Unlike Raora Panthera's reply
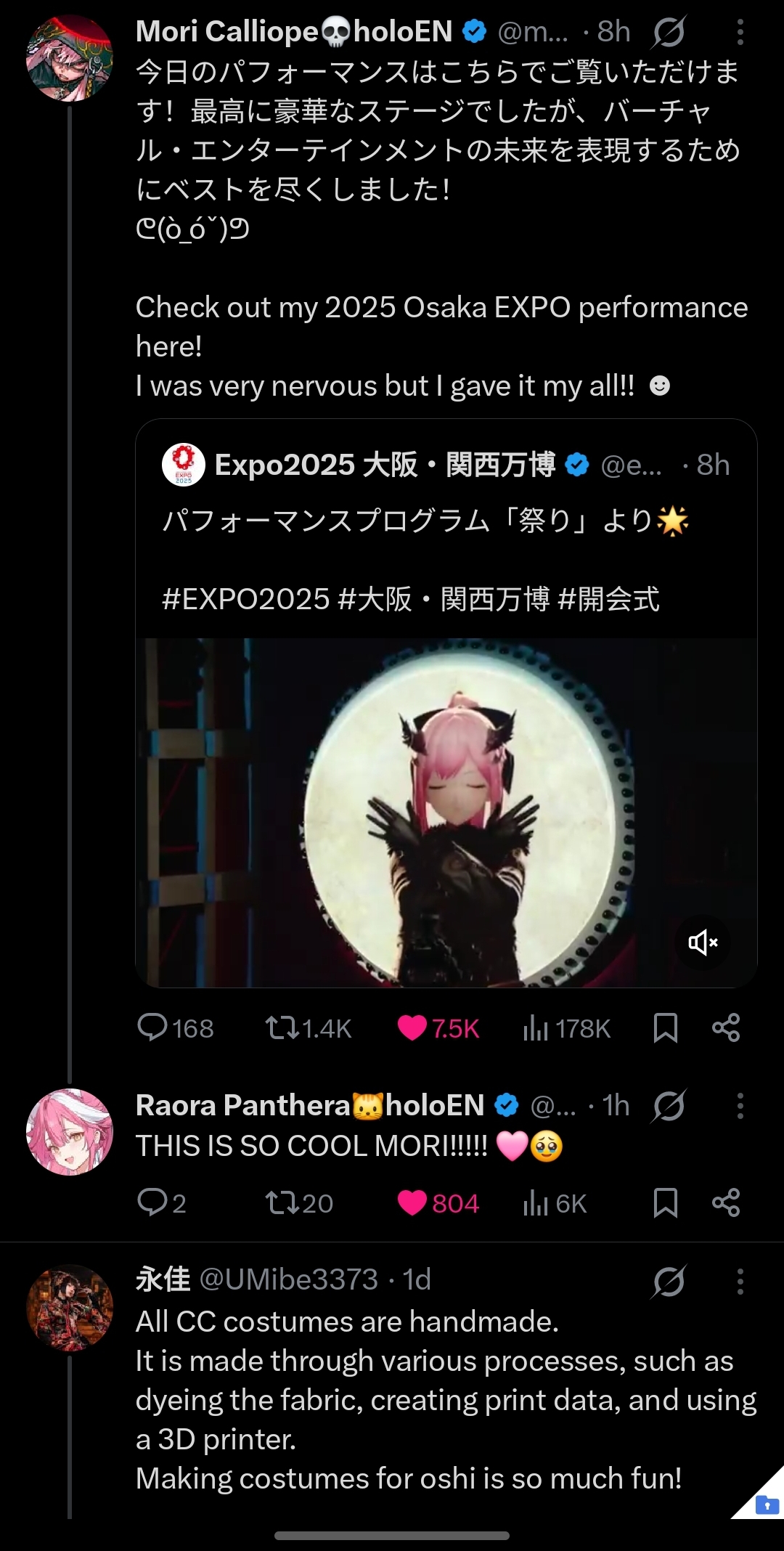 click(412, 1203)
